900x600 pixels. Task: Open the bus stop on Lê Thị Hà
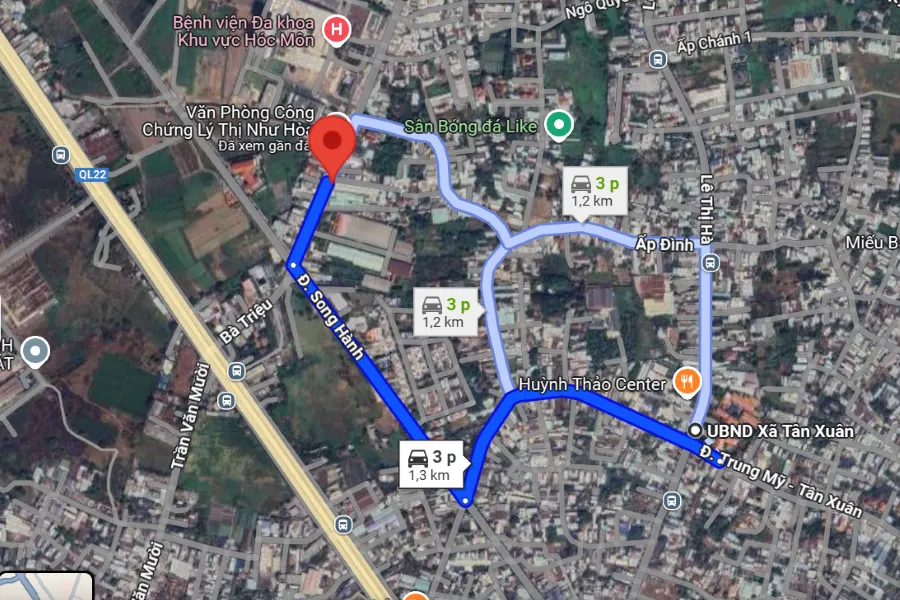pyautogui.click(x=711, y=264)
